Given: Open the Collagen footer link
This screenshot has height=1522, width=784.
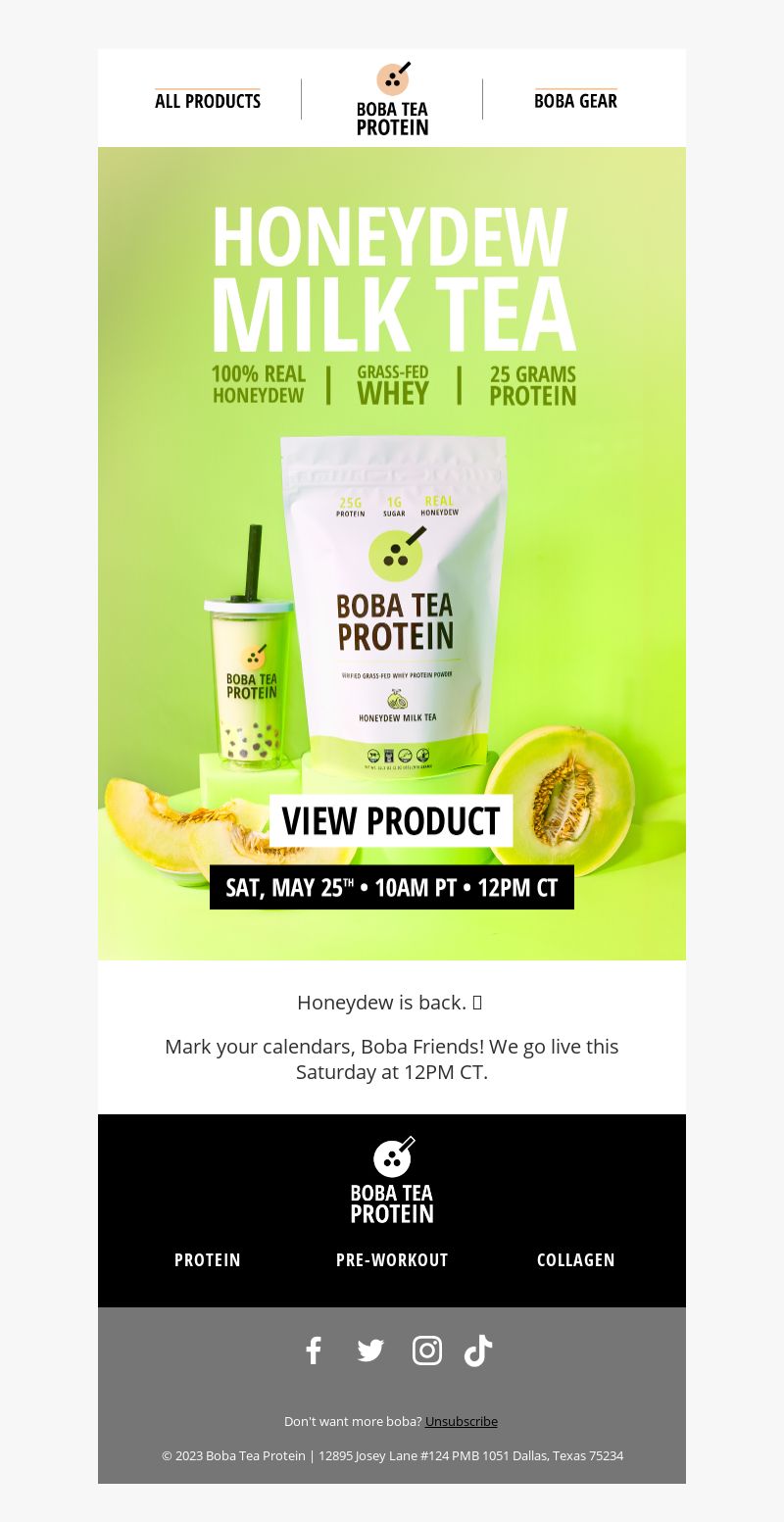Looking at the screenshot, I should 576,1260.
